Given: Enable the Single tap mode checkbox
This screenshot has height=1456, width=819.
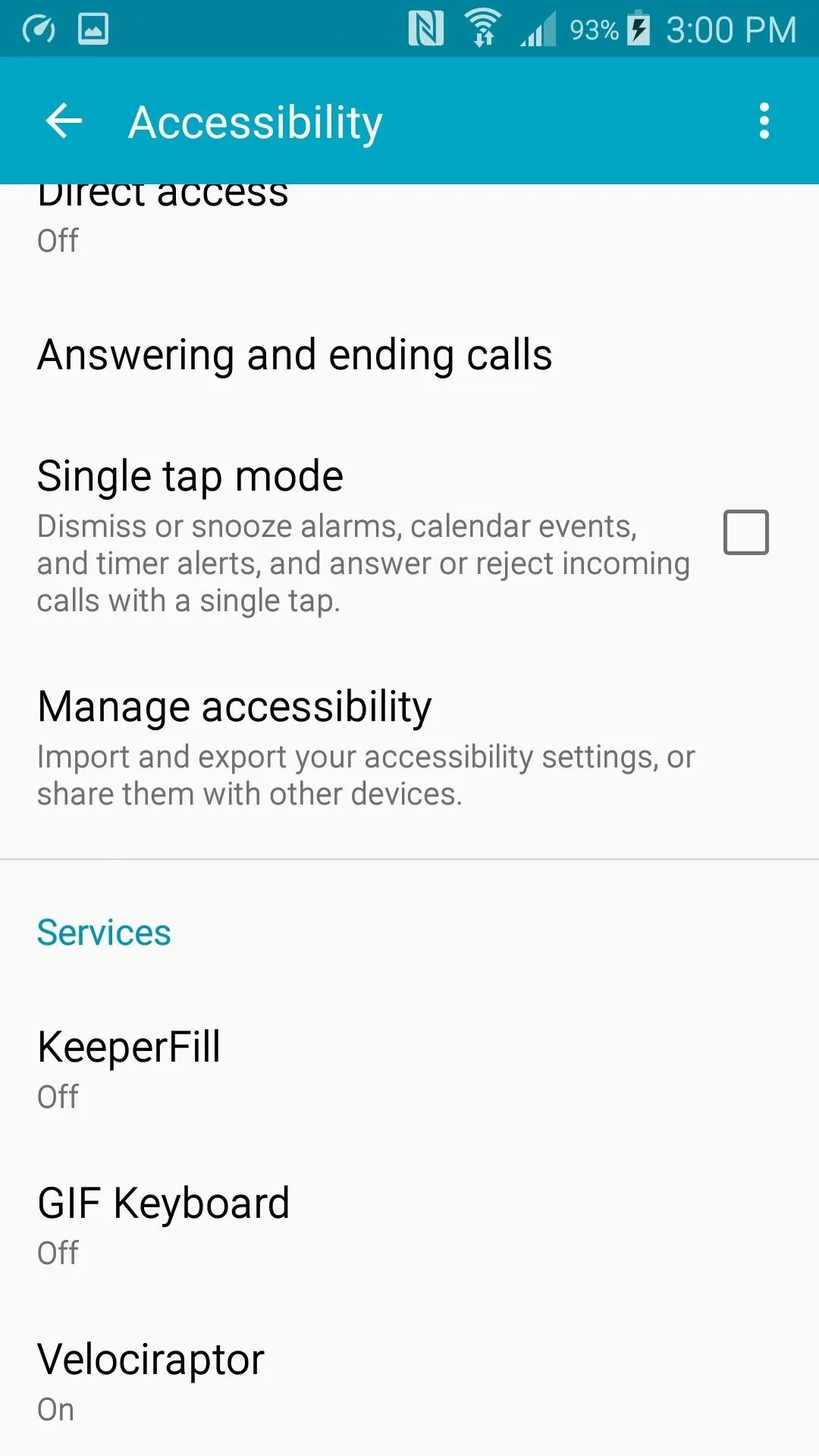Looking at the screenshot, I should (746, 532).
